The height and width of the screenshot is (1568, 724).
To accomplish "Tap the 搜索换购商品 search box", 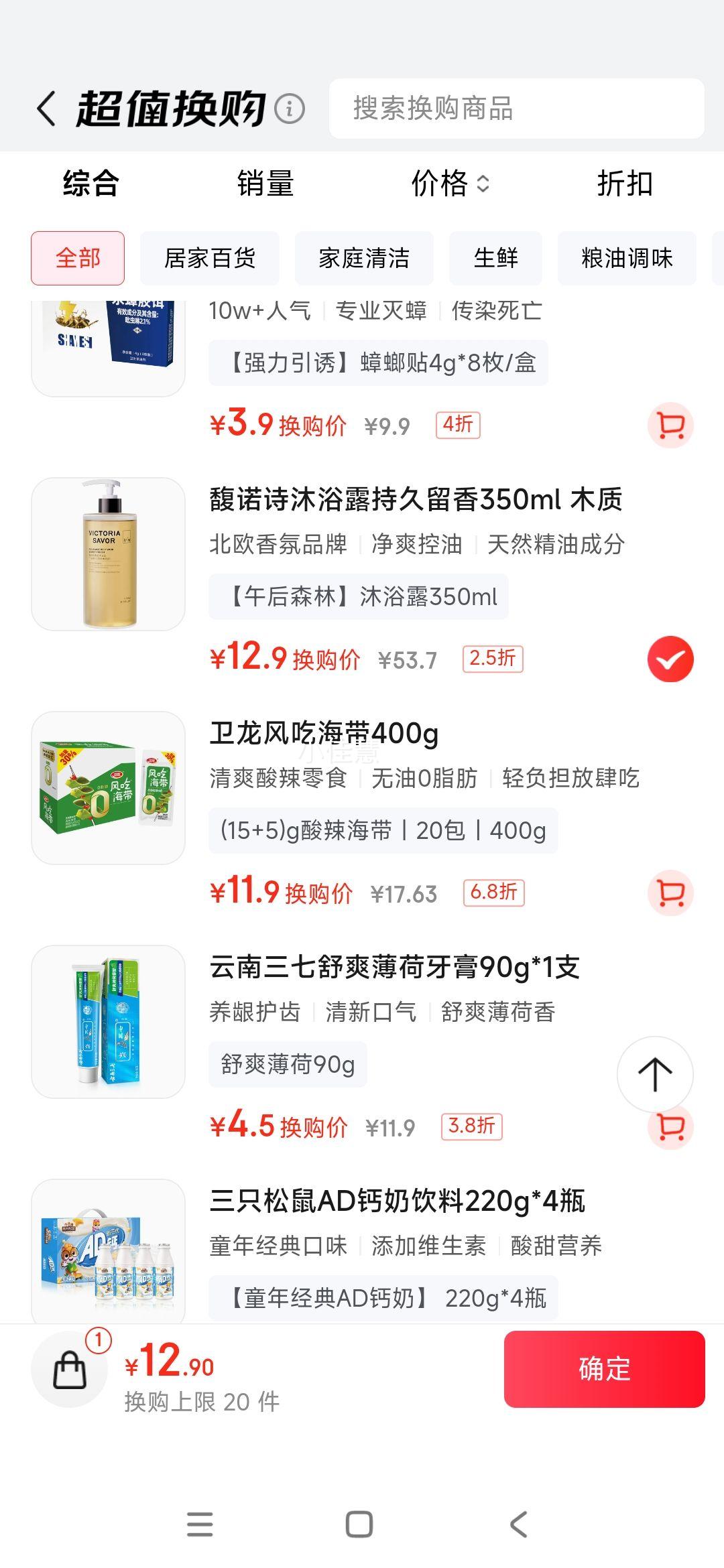I will pos(516,109).
